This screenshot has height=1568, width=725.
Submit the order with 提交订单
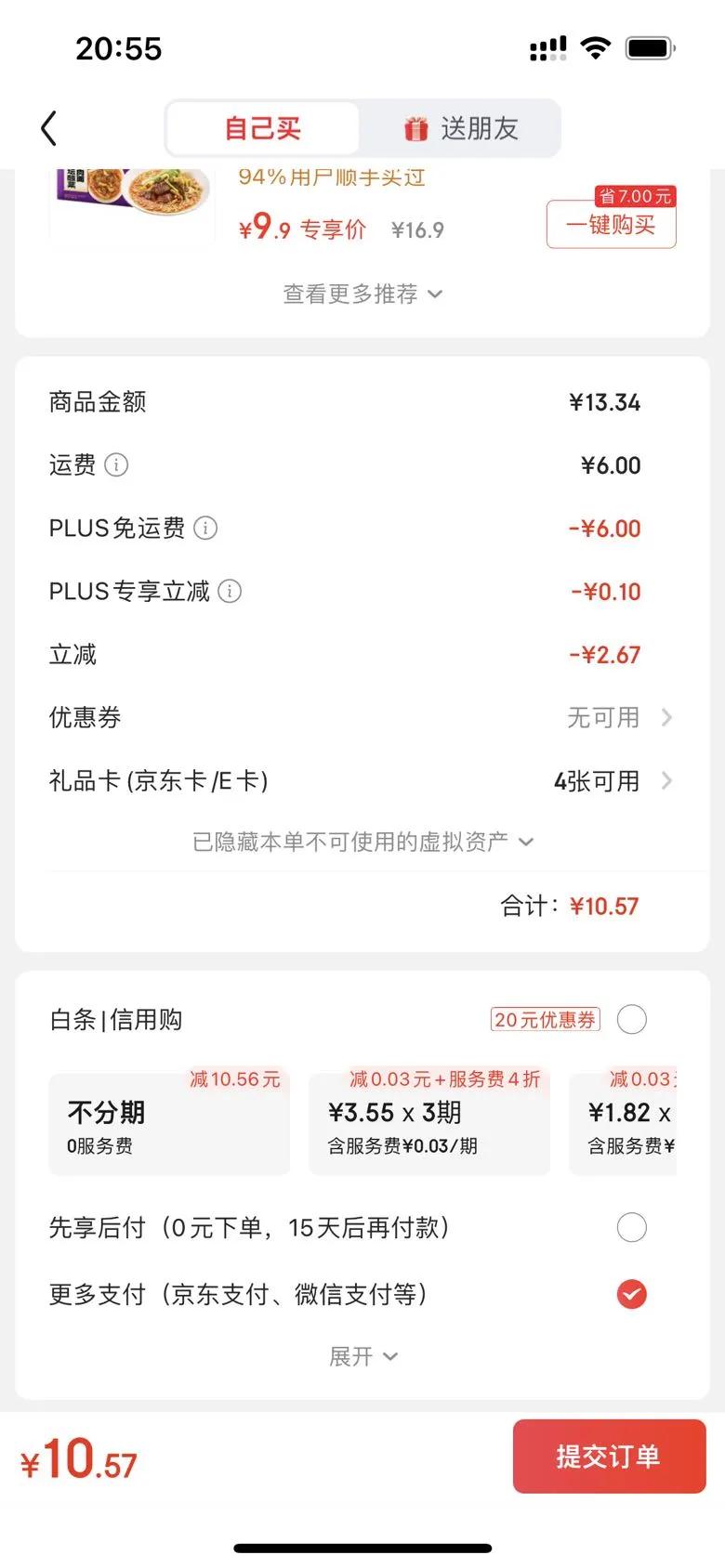[x=609, y=1457]
